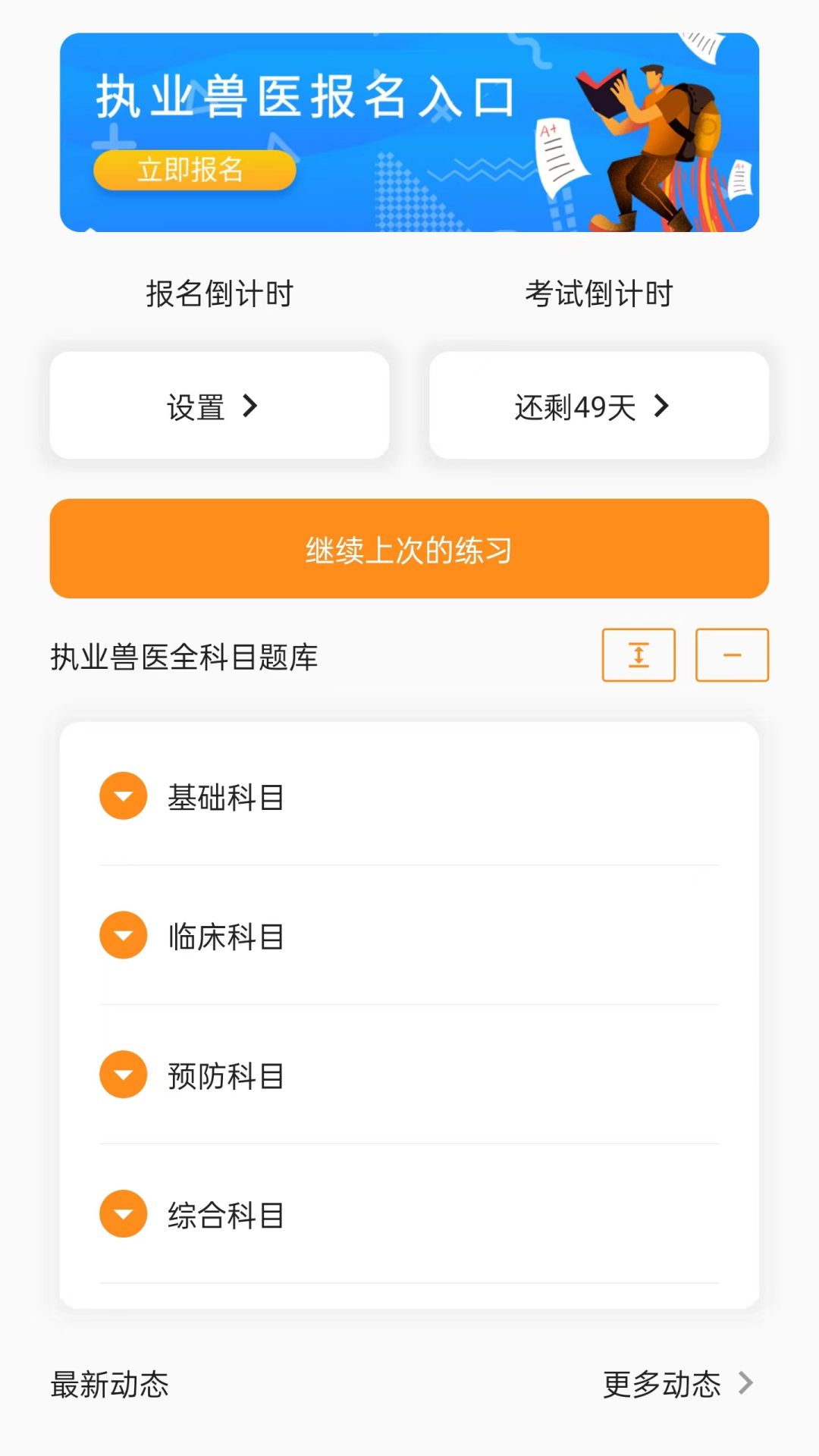Click the 最新动态 heading
Viewport: 819px width, 1456px height.
click(111, 1385)
